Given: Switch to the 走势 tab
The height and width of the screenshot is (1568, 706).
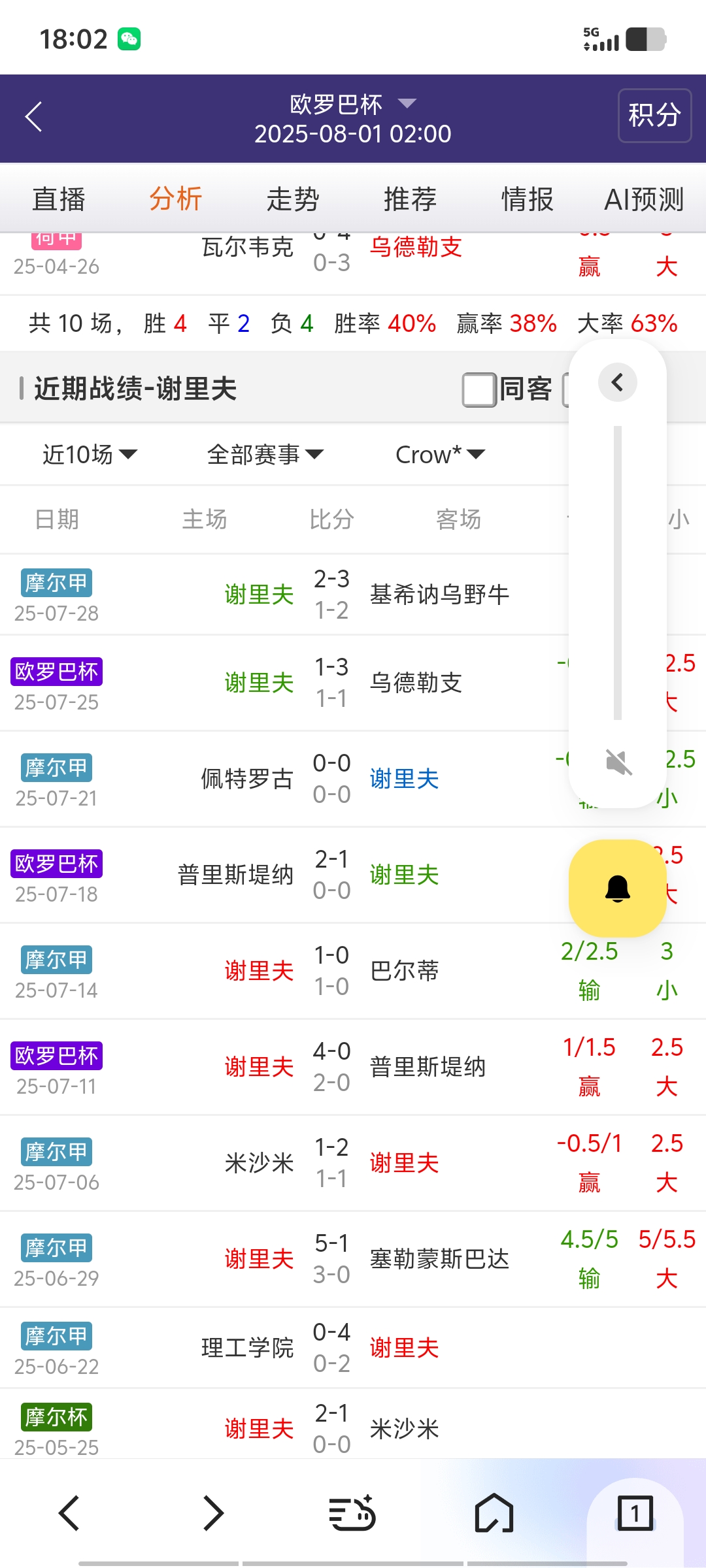Looking at the screenshot, I should tap(293, 199).
